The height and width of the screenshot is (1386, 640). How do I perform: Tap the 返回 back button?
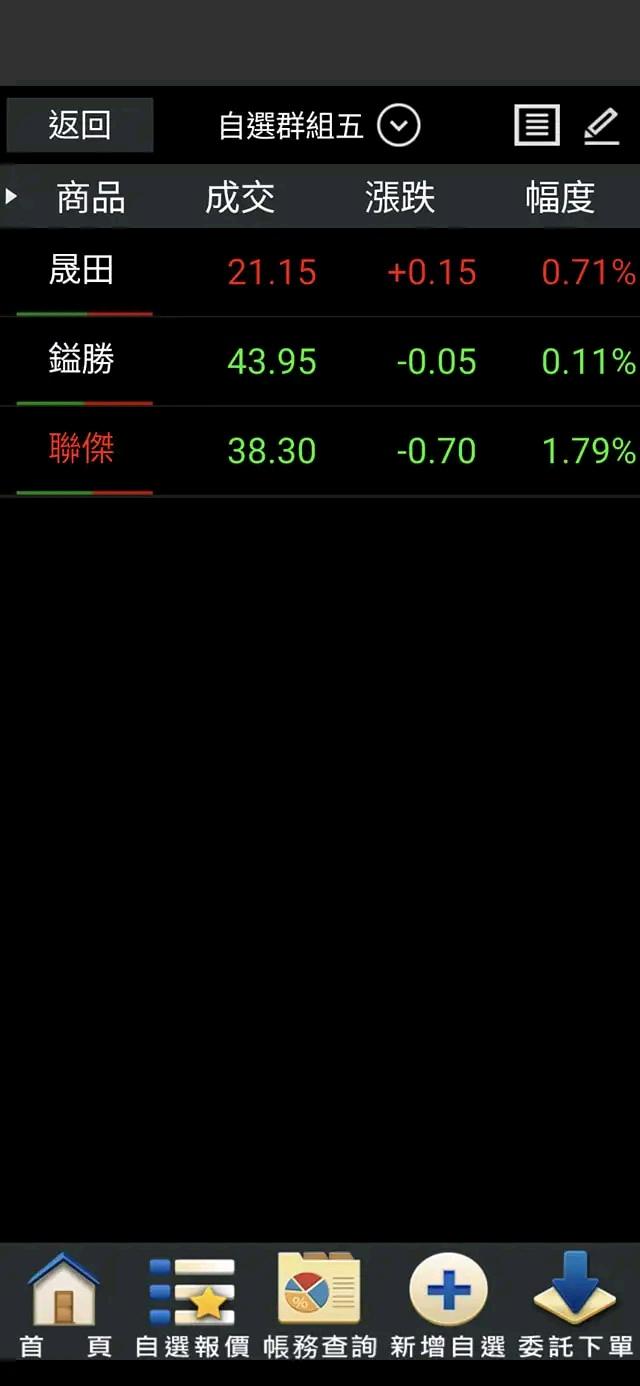[80, 125]
